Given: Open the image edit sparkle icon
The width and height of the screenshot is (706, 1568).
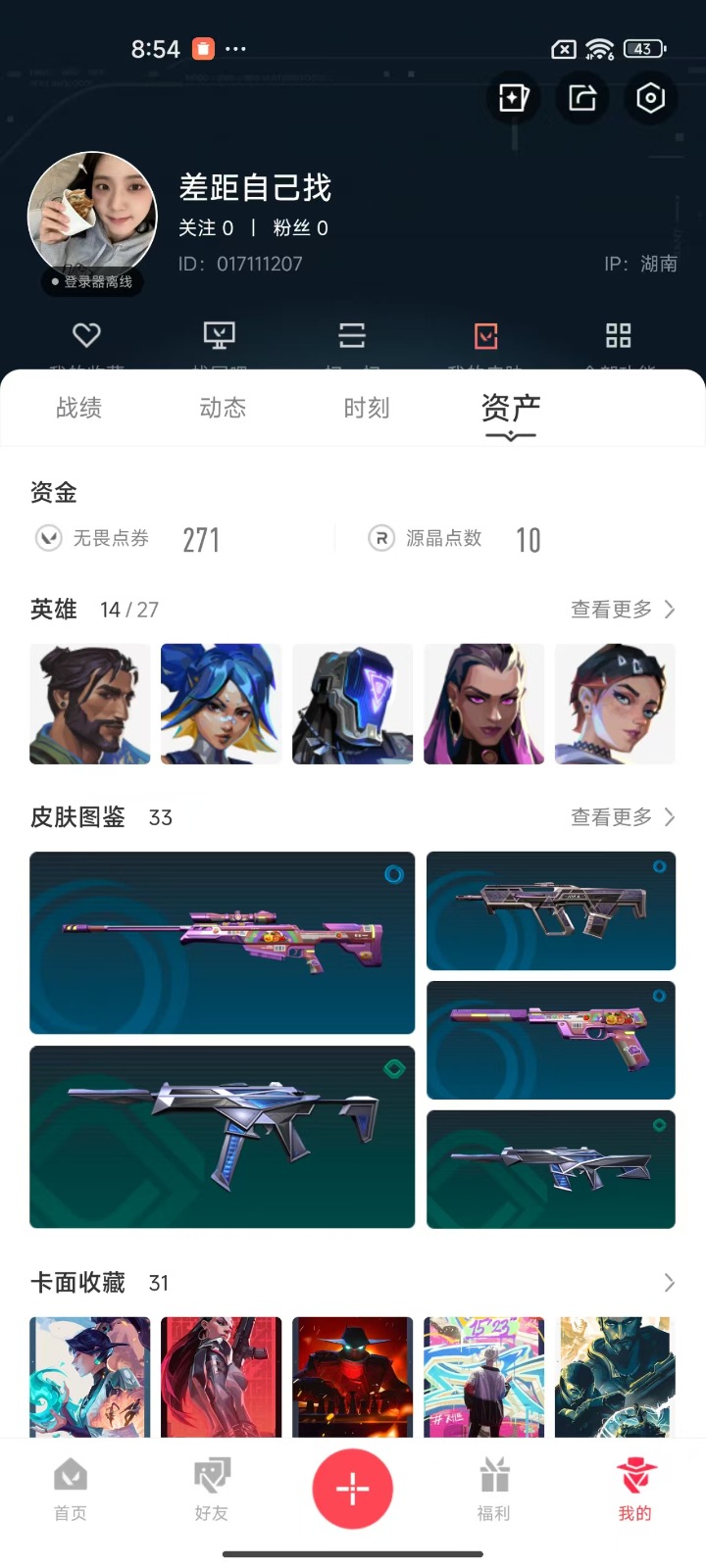Looking at the screenshot, I should click(514, 98).
